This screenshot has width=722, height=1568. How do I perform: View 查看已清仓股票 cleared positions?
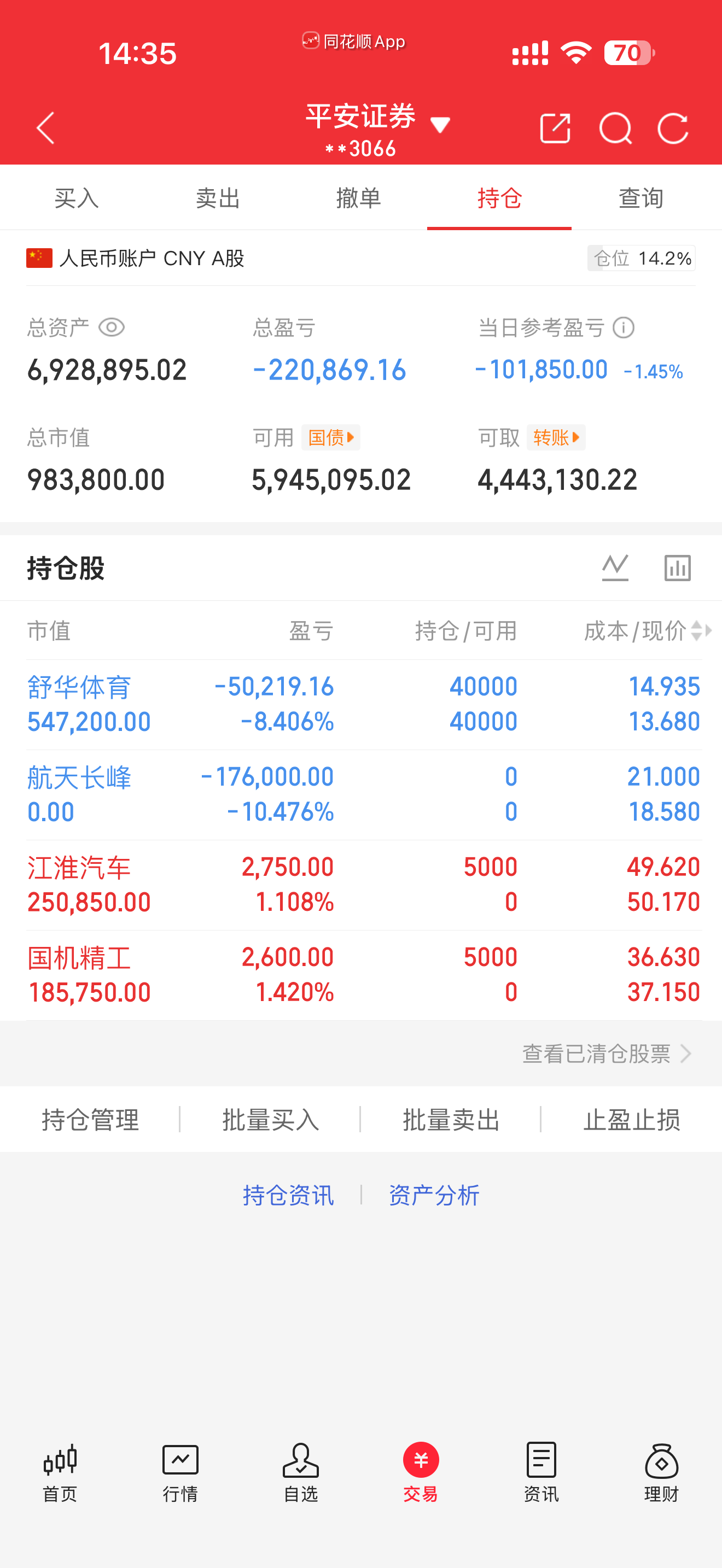[x=597, y=1054]
